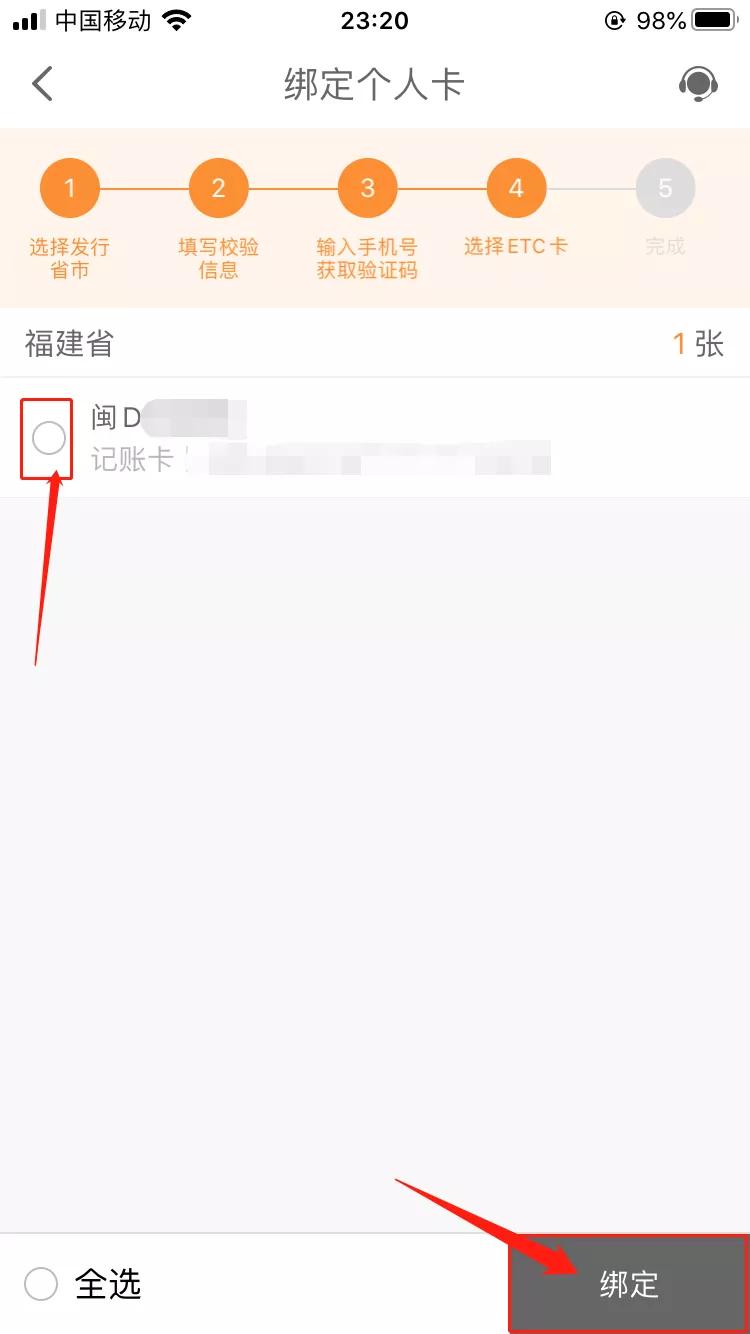The width and height of the screenshot is (750, 1334).
Task: Click step 1 选择发行省市 indicator
Action: (69, 188)
